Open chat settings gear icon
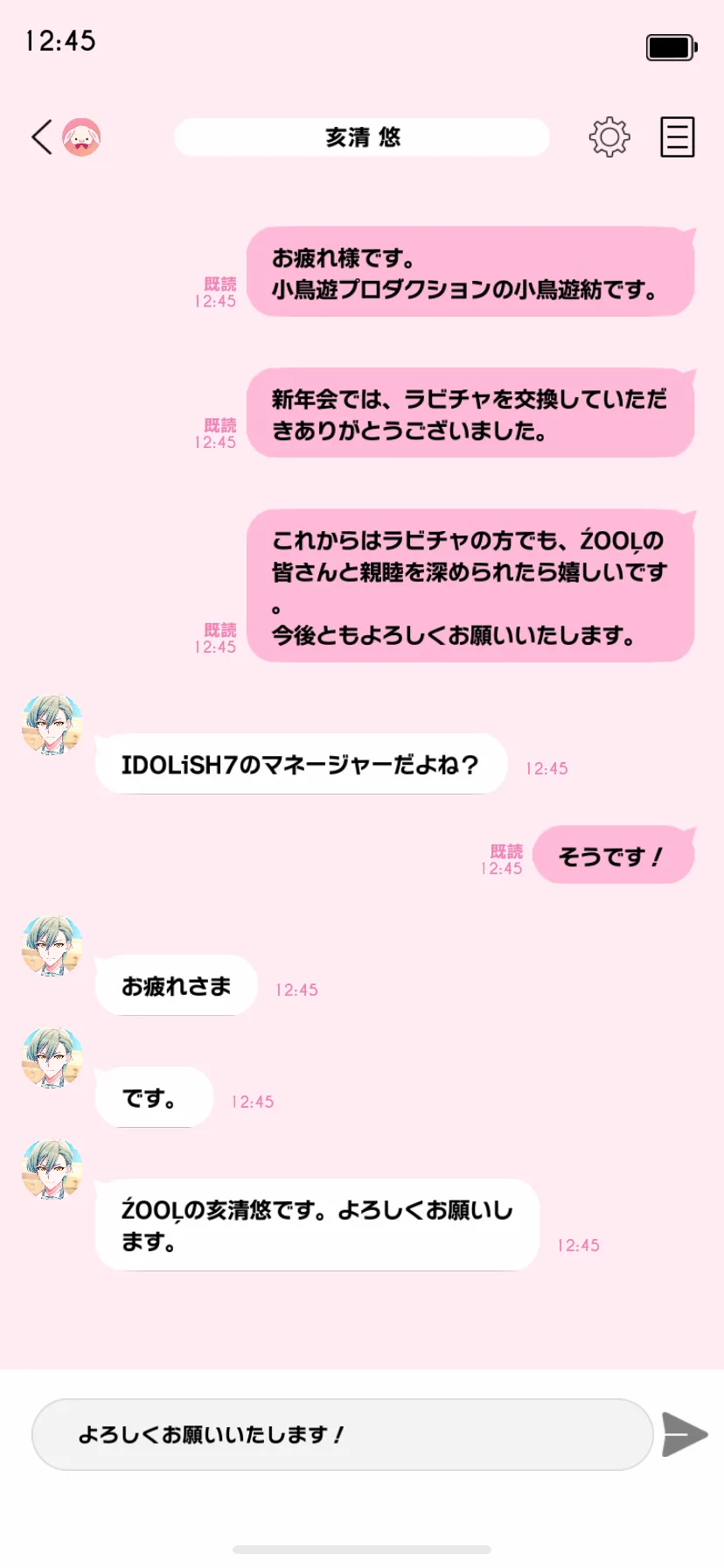 coord(609,137)
